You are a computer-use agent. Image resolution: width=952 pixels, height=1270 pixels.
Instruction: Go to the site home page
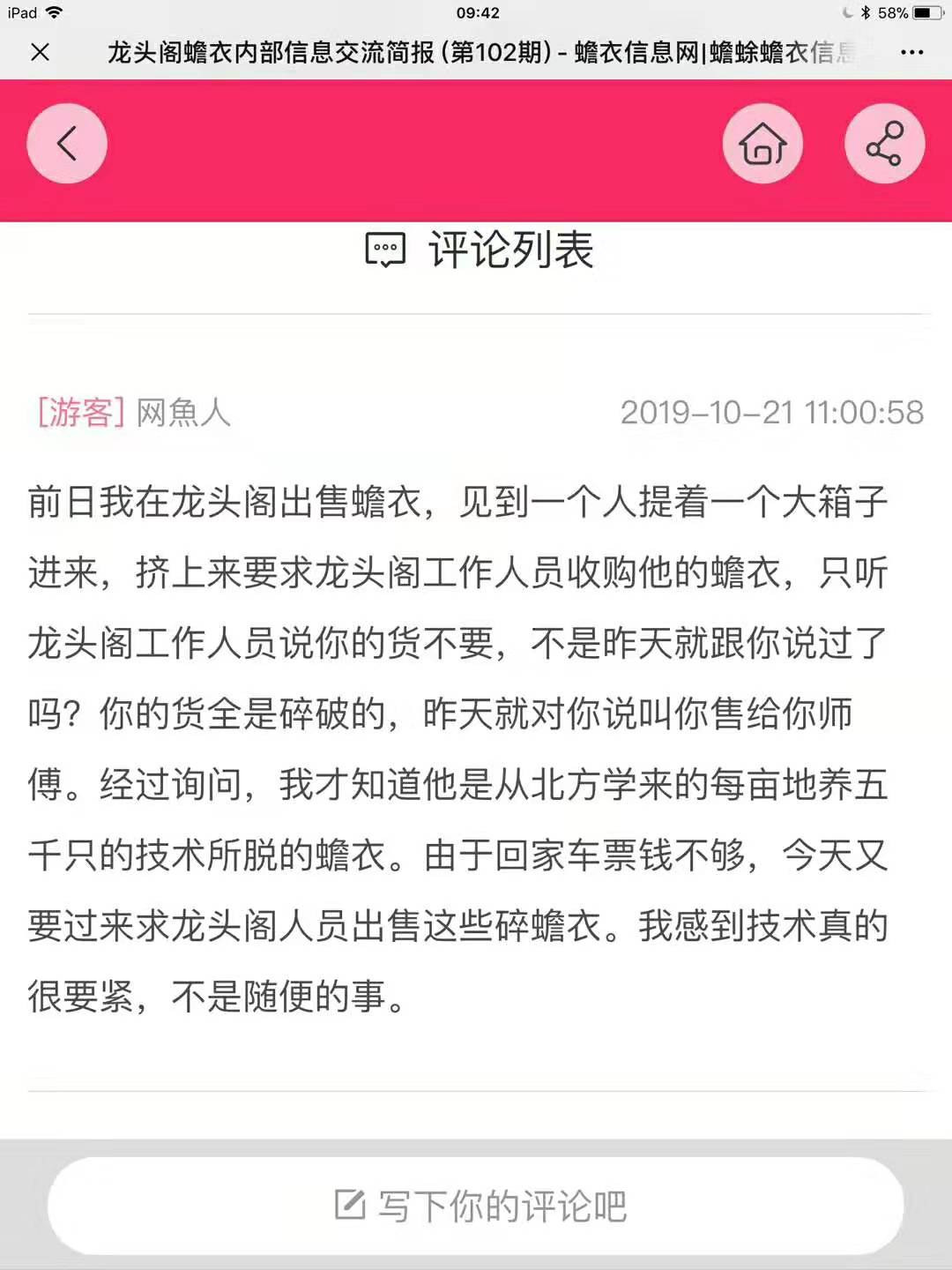762,144
